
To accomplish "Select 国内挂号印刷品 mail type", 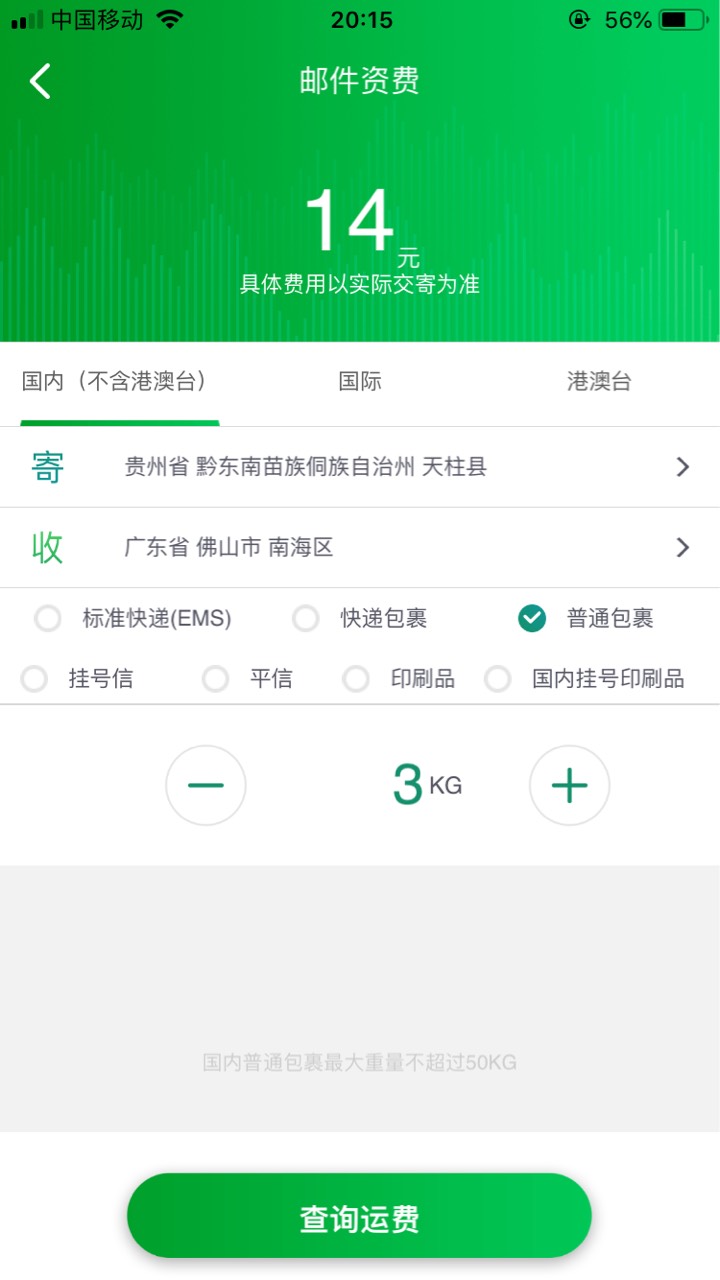I will click(586, 679).
